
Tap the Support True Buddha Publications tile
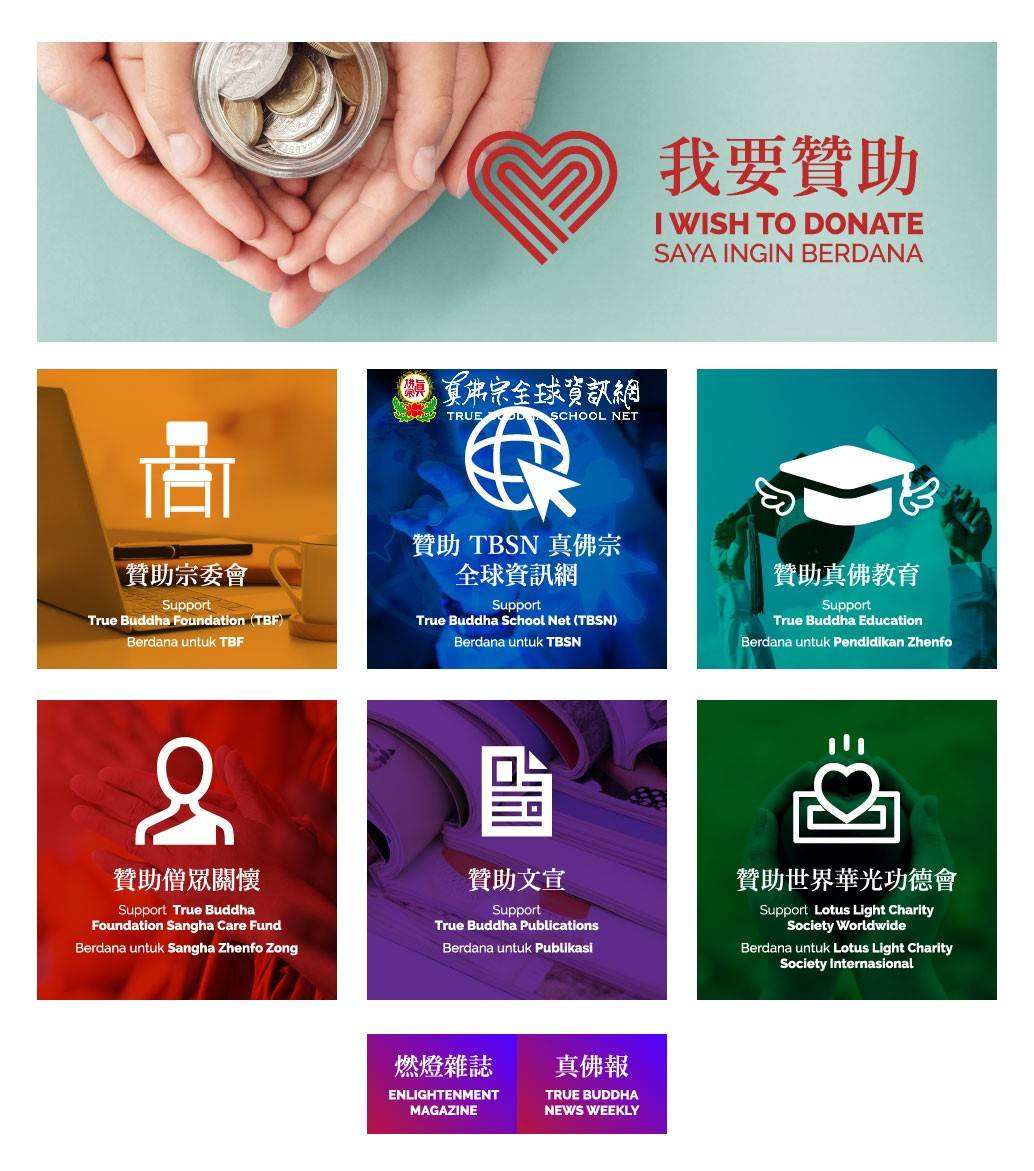pos(516,849)
